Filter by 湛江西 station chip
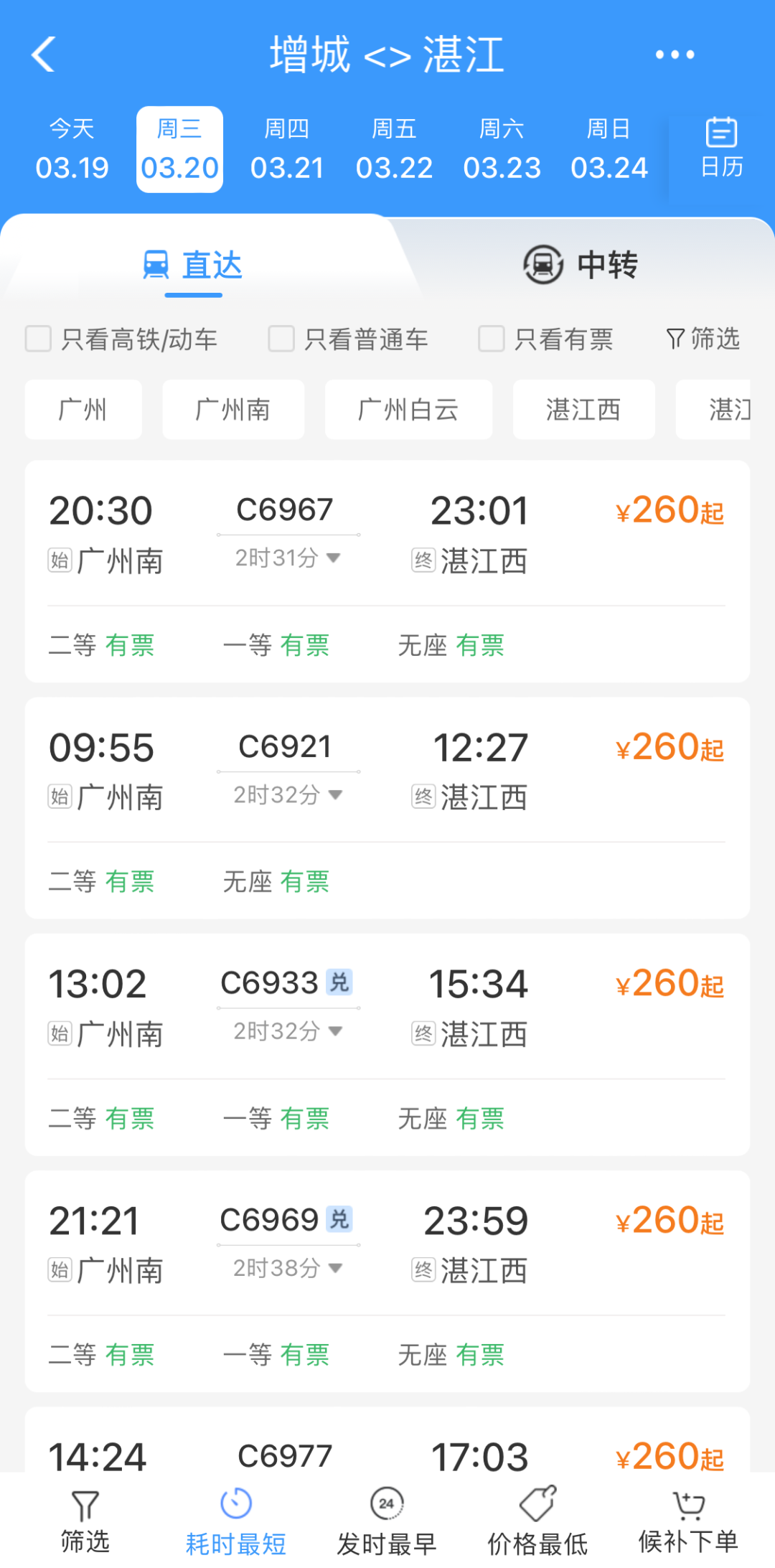The height and width of the screenshot is (1568, 775). tap(583, 410)
